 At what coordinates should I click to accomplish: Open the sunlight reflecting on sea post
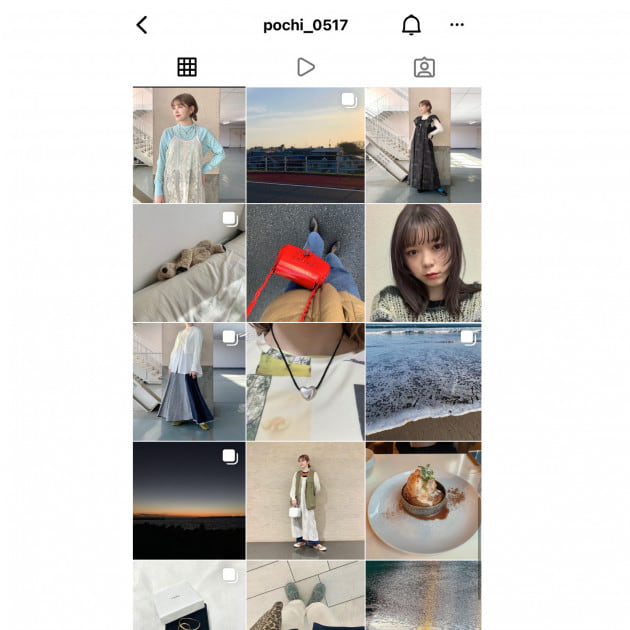423,596
